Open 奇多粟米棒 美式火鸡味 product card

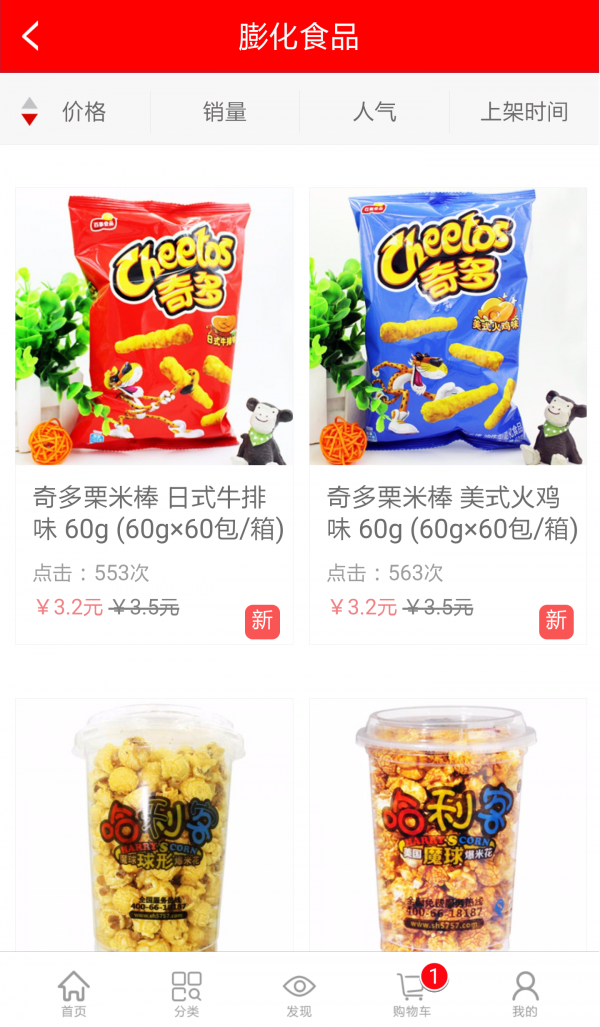click(448, 415)
